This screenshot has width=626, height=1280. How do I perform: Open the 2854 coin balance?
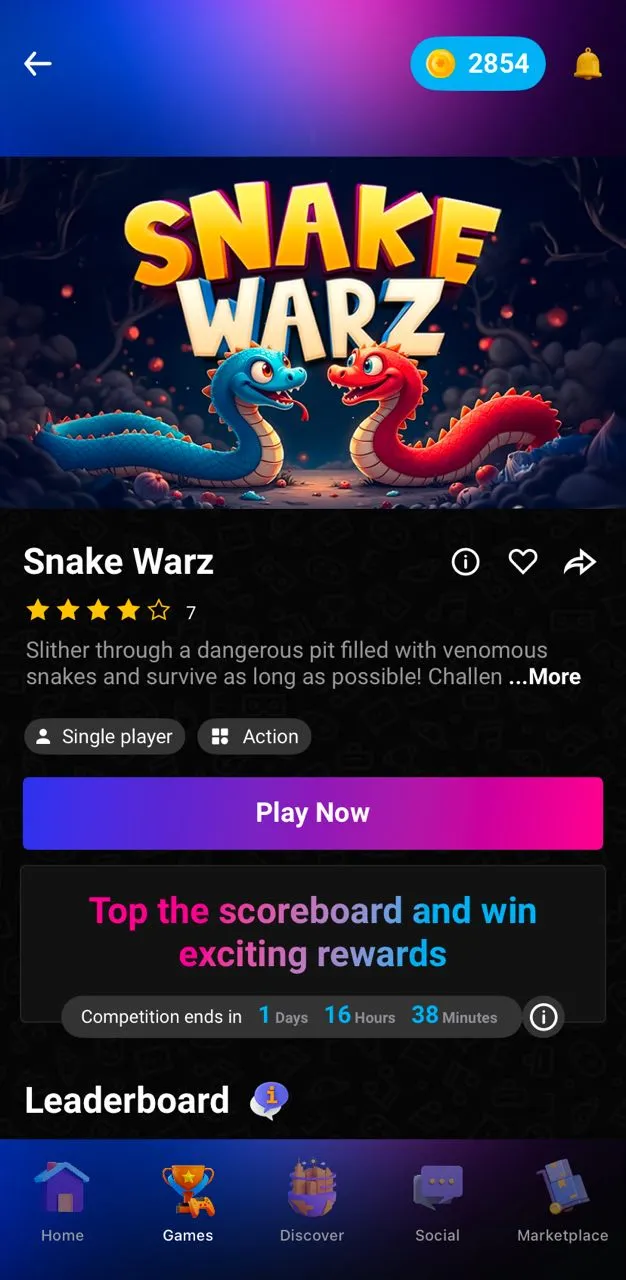478,64
